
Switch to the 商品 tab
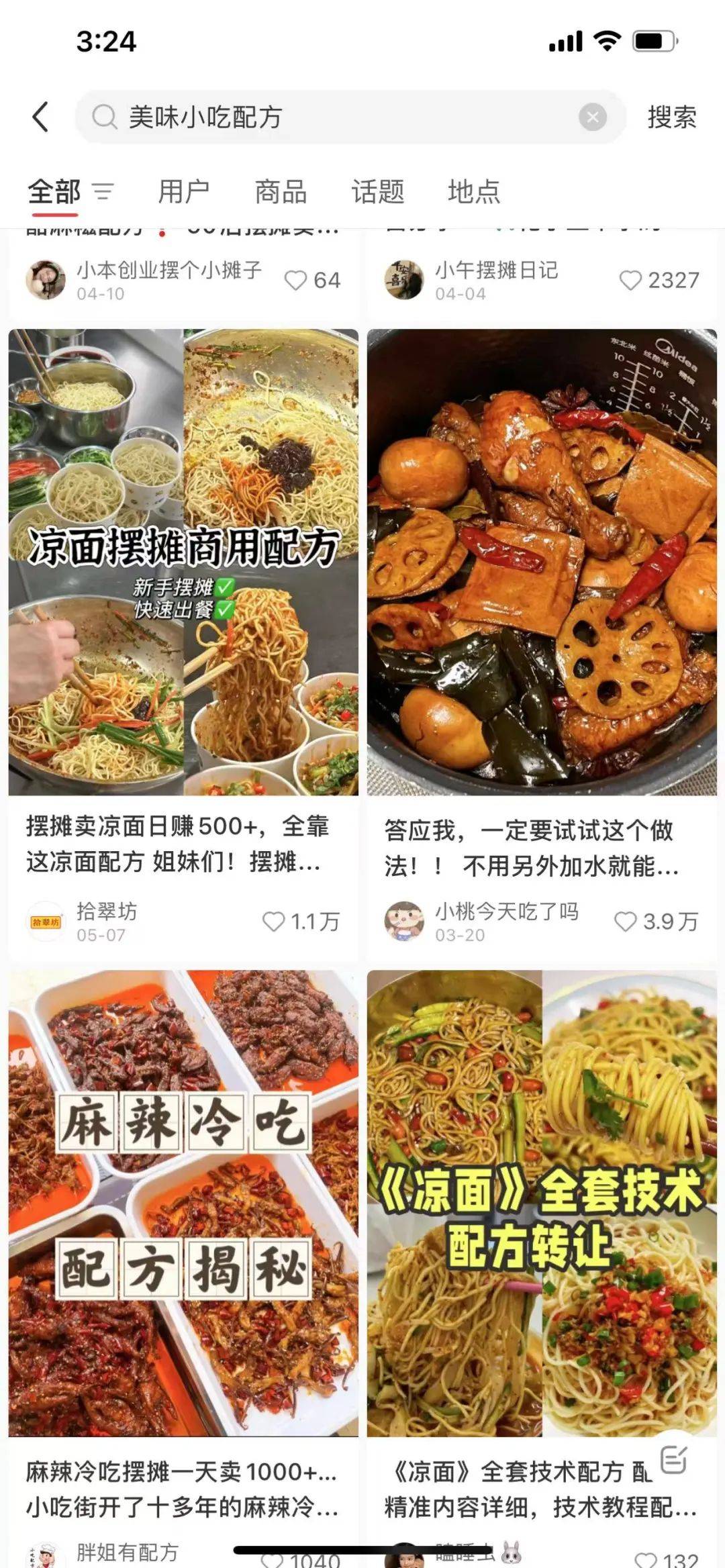tap(281, 192)
